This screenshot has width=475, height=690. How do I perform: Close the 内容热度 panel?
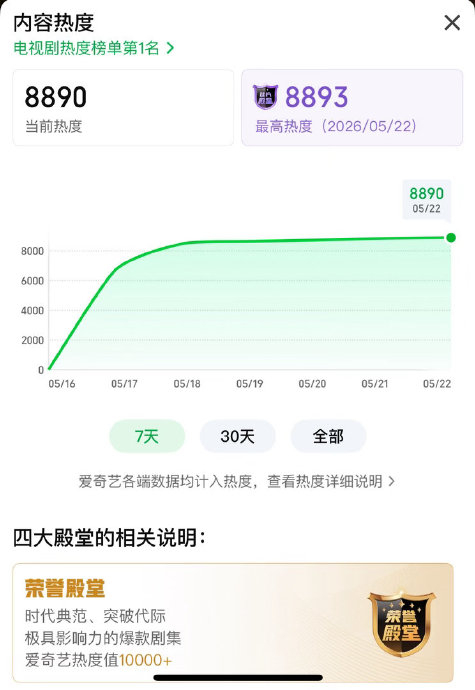tap(452, 23)
